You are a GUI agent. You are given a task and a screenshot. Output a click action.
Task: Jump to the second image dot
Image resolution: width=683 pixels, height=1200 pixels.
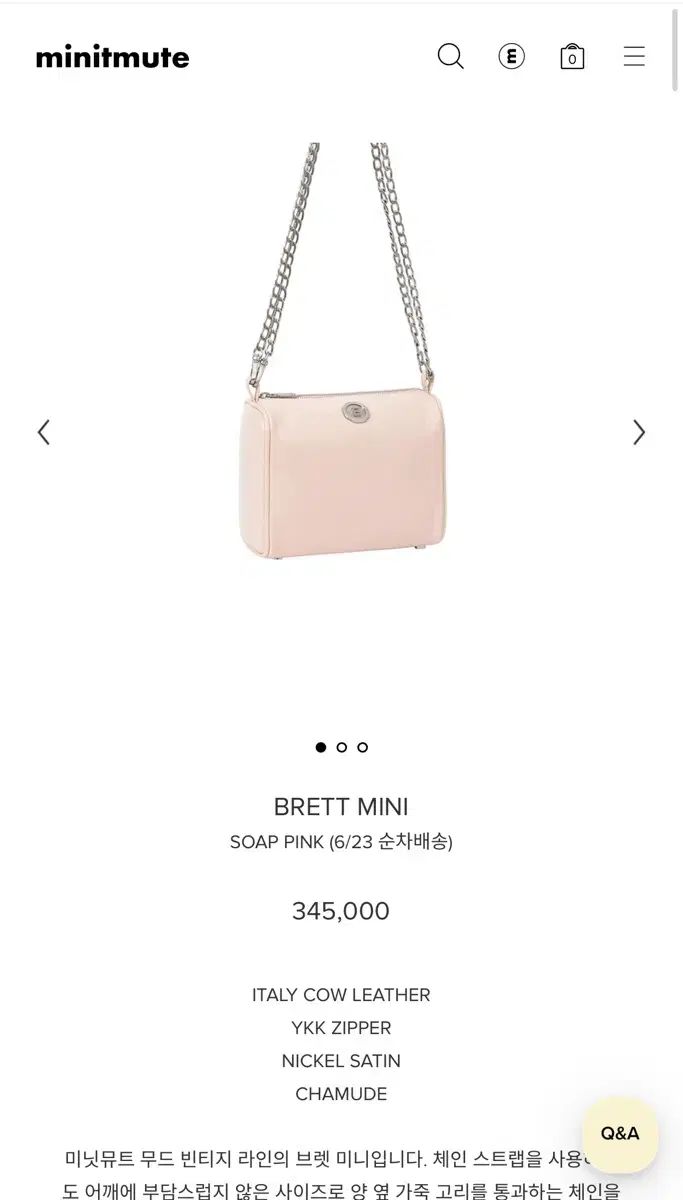click(x=341, y=747)
